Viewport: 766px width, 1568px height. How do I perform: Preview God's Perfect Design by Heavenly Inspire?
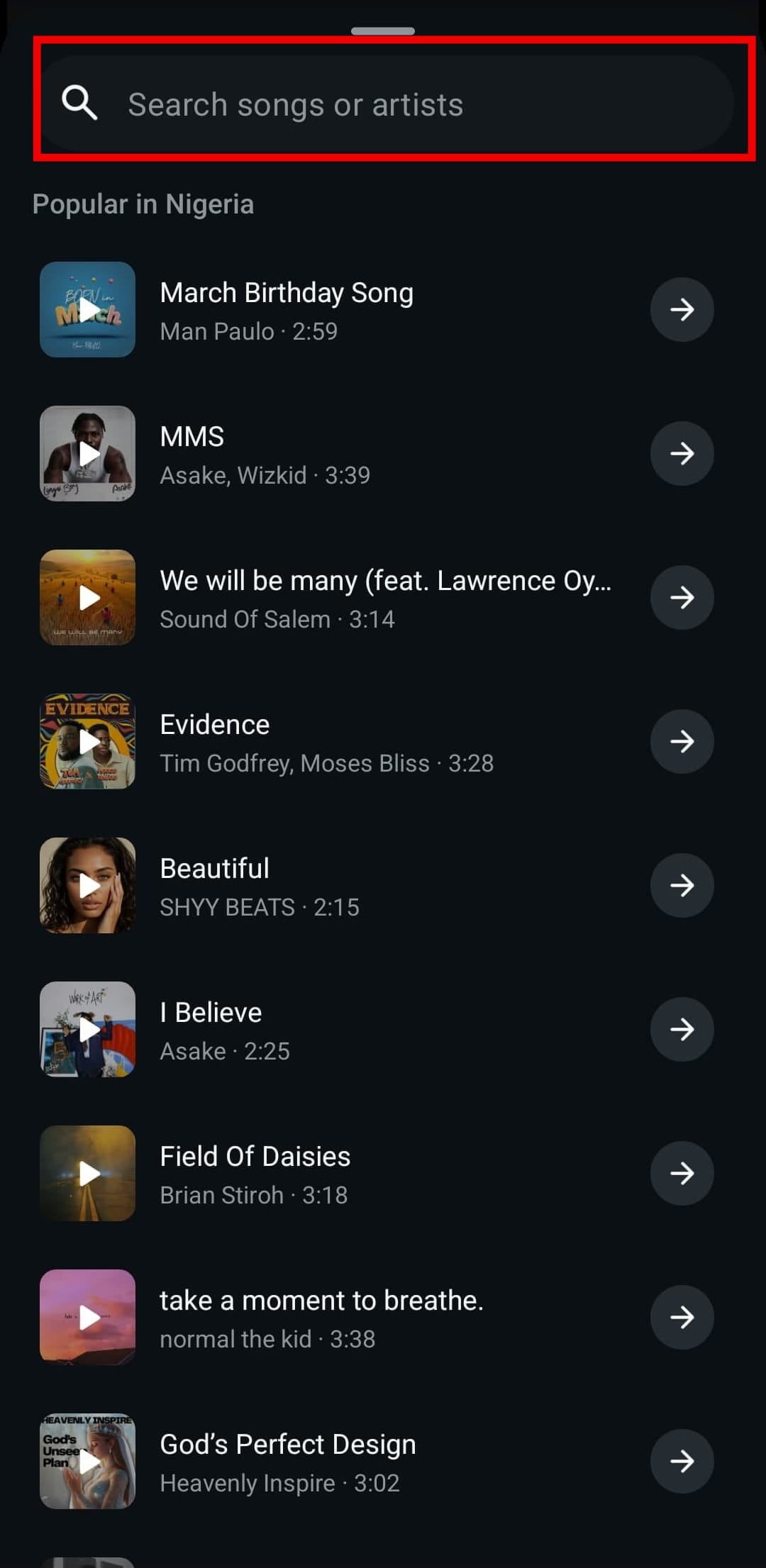coord(88,1462)
